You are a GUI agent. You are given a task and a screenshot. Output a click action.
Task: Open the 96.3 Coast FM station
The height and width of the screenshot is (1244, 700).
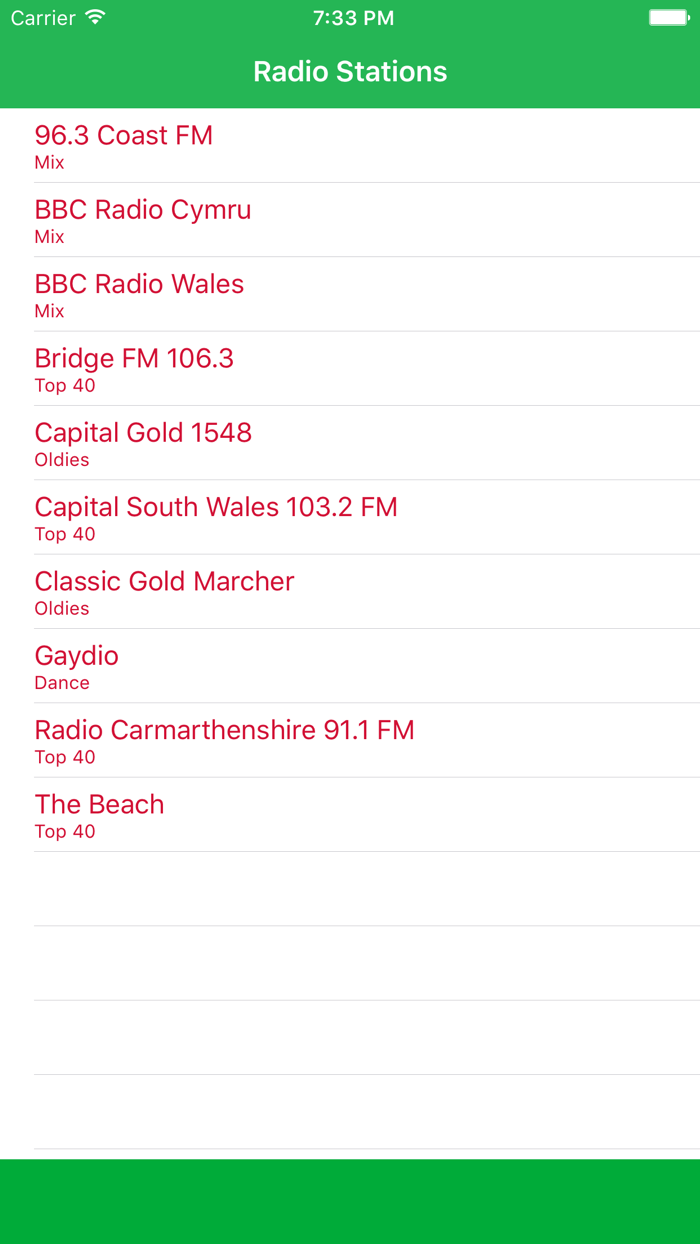(350, 146)
